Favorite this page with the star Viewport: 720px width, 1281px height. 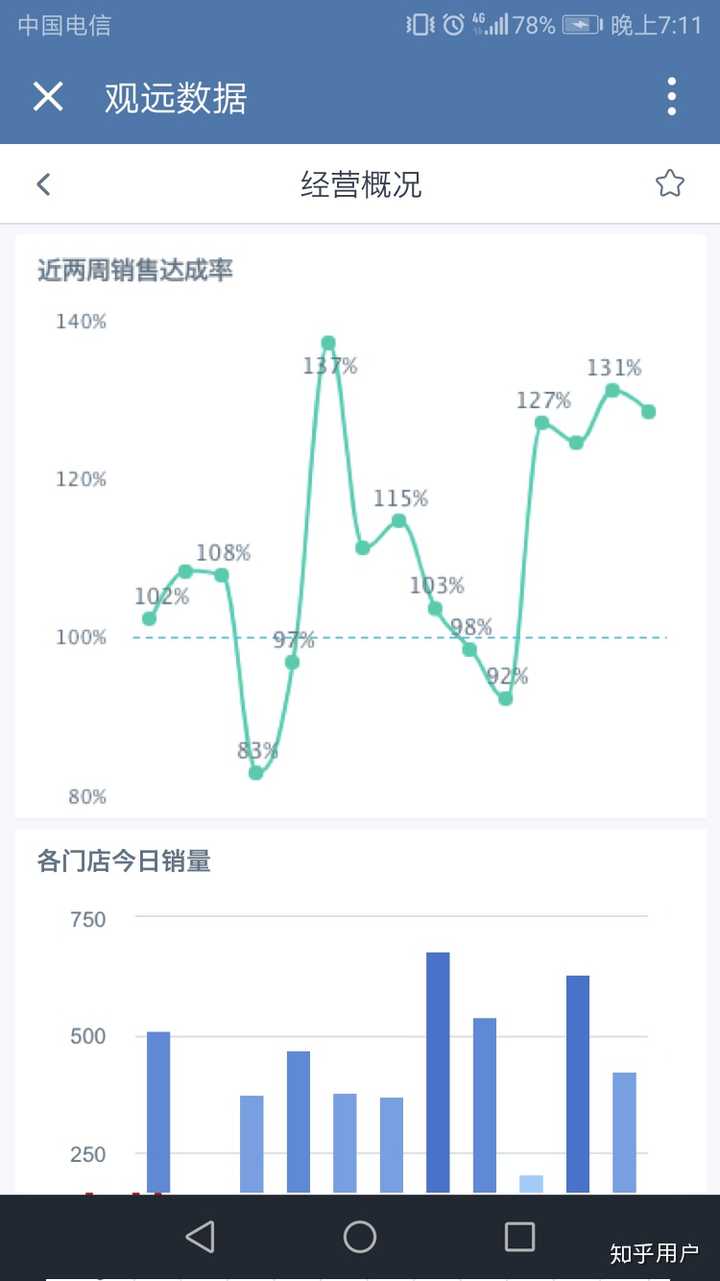[x=669, y=184]
